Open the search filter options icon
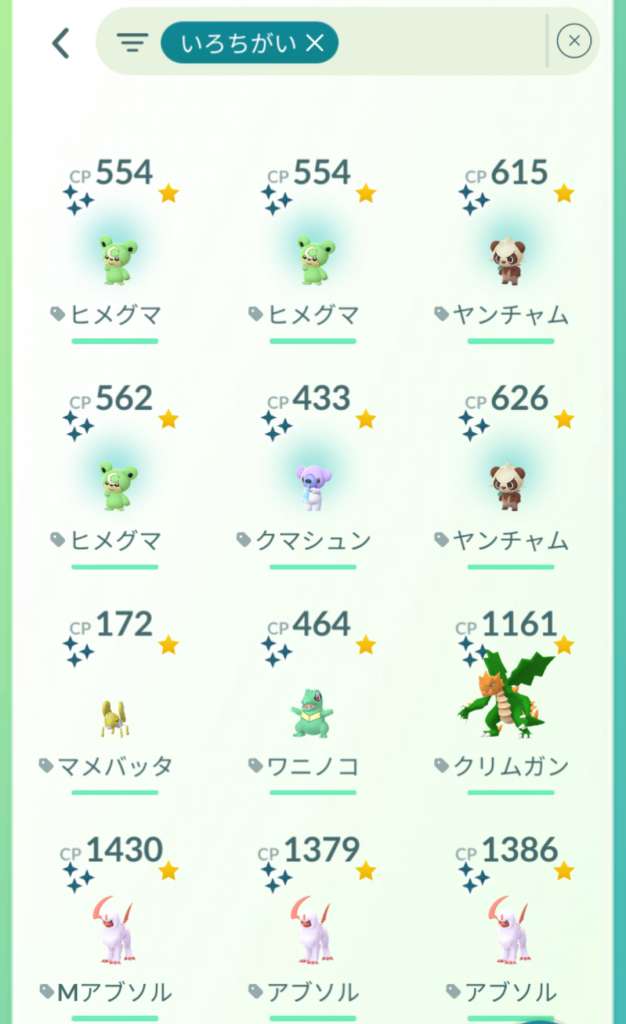The width and height of the screenshot is (626, 1024). click(x=132, y=42)
